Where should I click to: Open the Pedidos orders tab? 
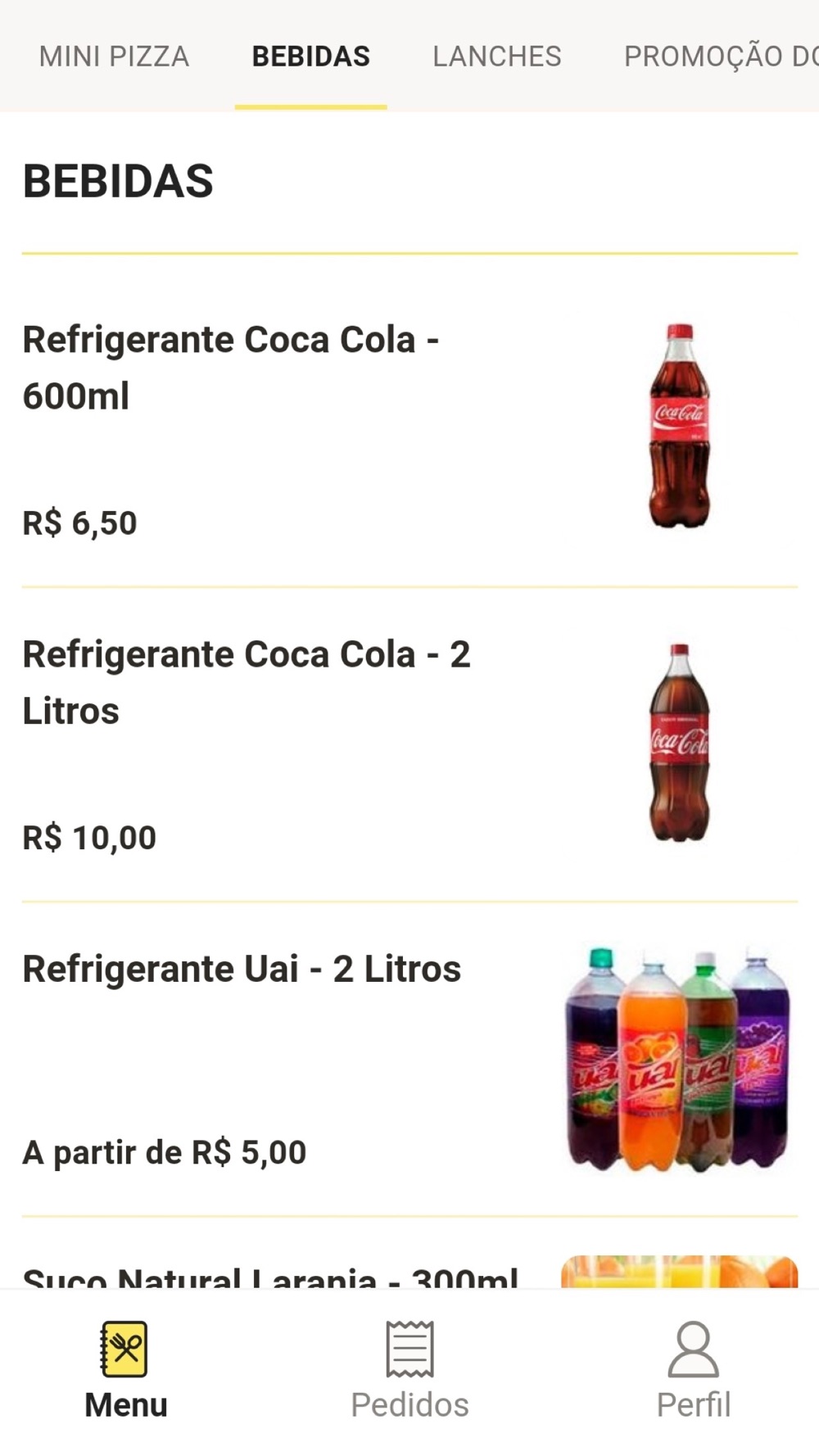409,1371
